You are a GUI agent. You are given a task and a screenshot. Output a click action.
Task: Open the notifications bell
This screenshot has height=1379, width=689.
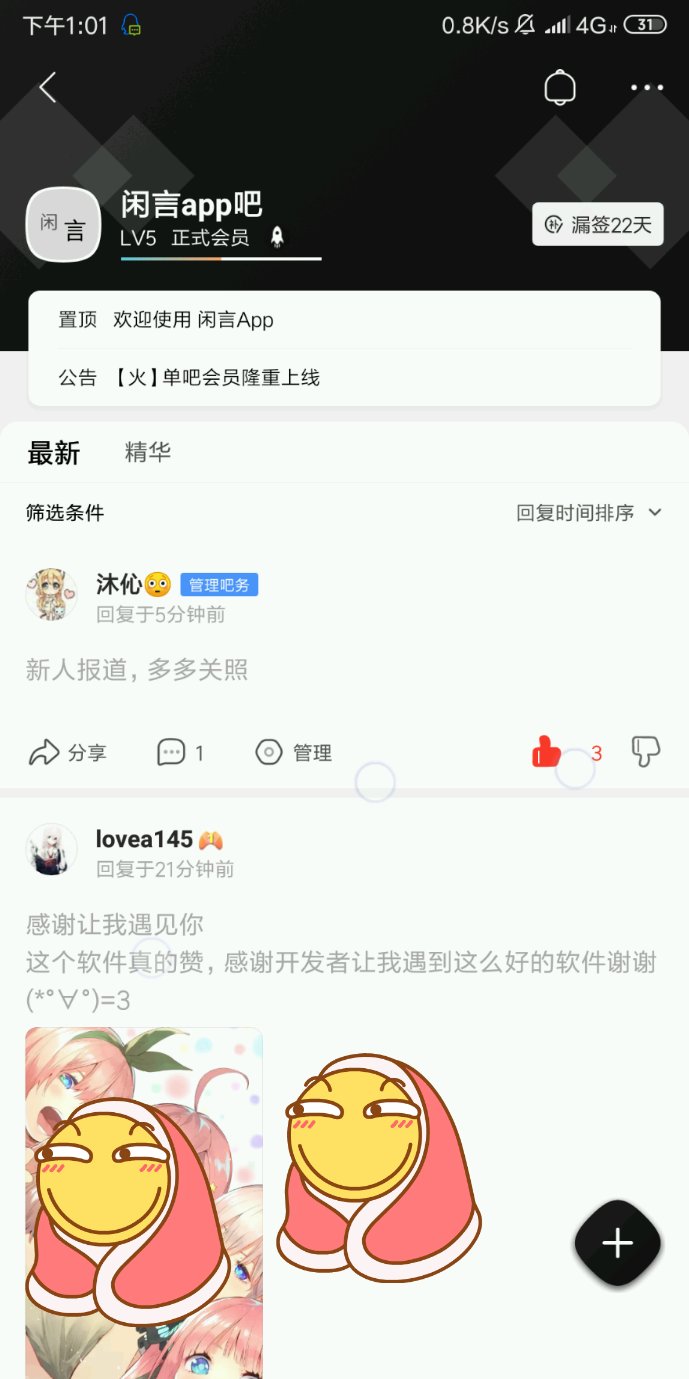[560, 88]
